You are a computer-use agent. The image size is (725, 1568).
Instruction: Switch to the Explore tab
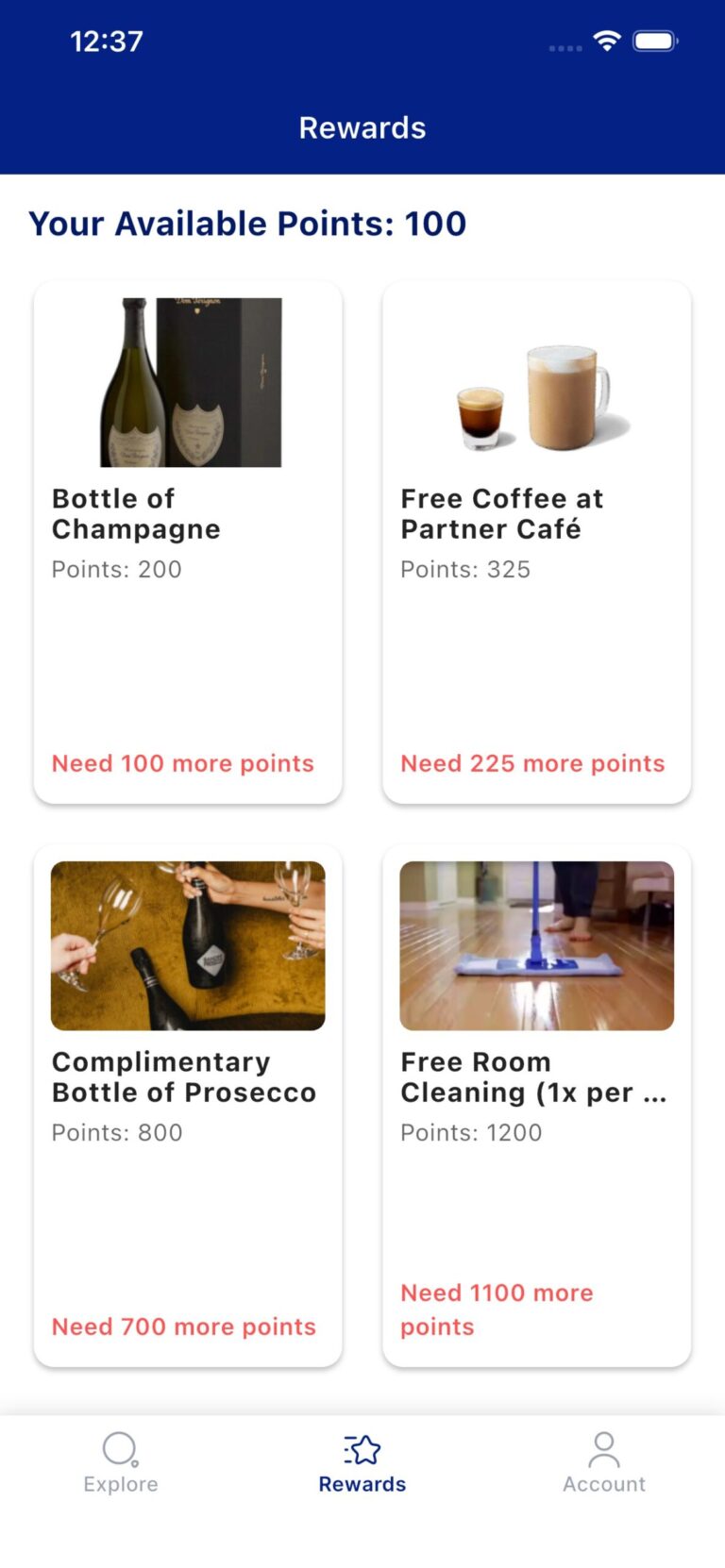[121, 1462]
